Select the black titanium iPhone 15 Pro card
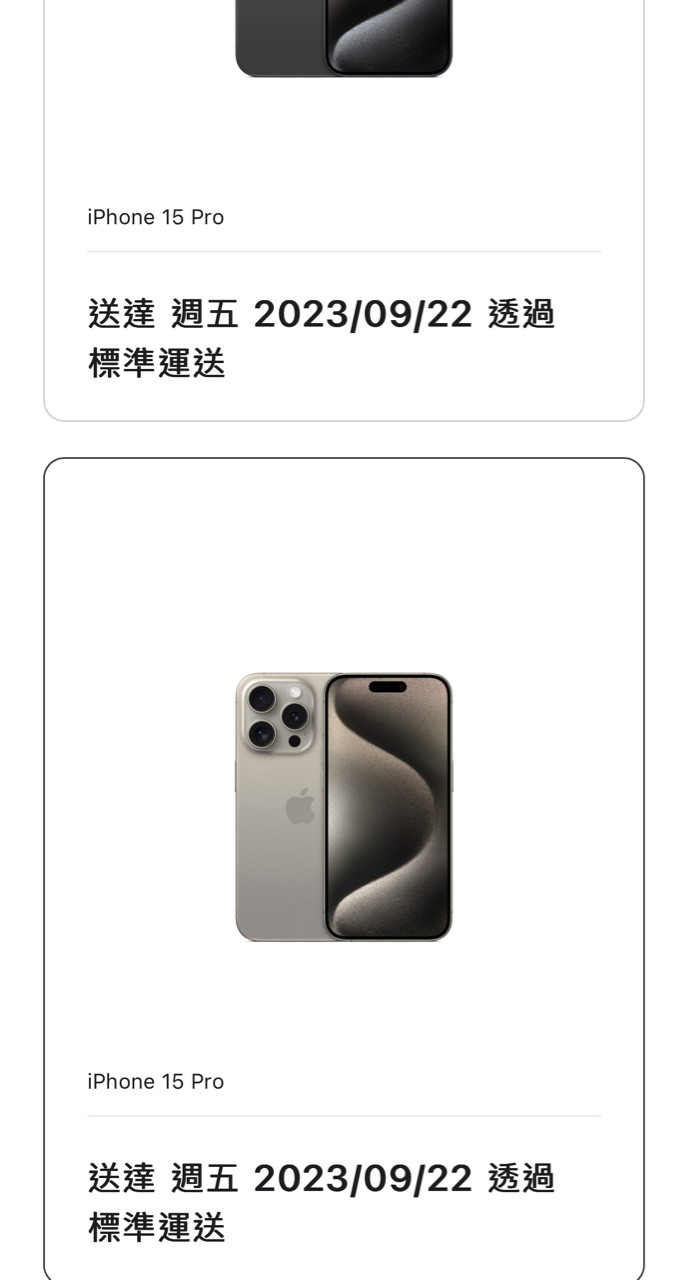689x1280 pixels. pos(344,200)
